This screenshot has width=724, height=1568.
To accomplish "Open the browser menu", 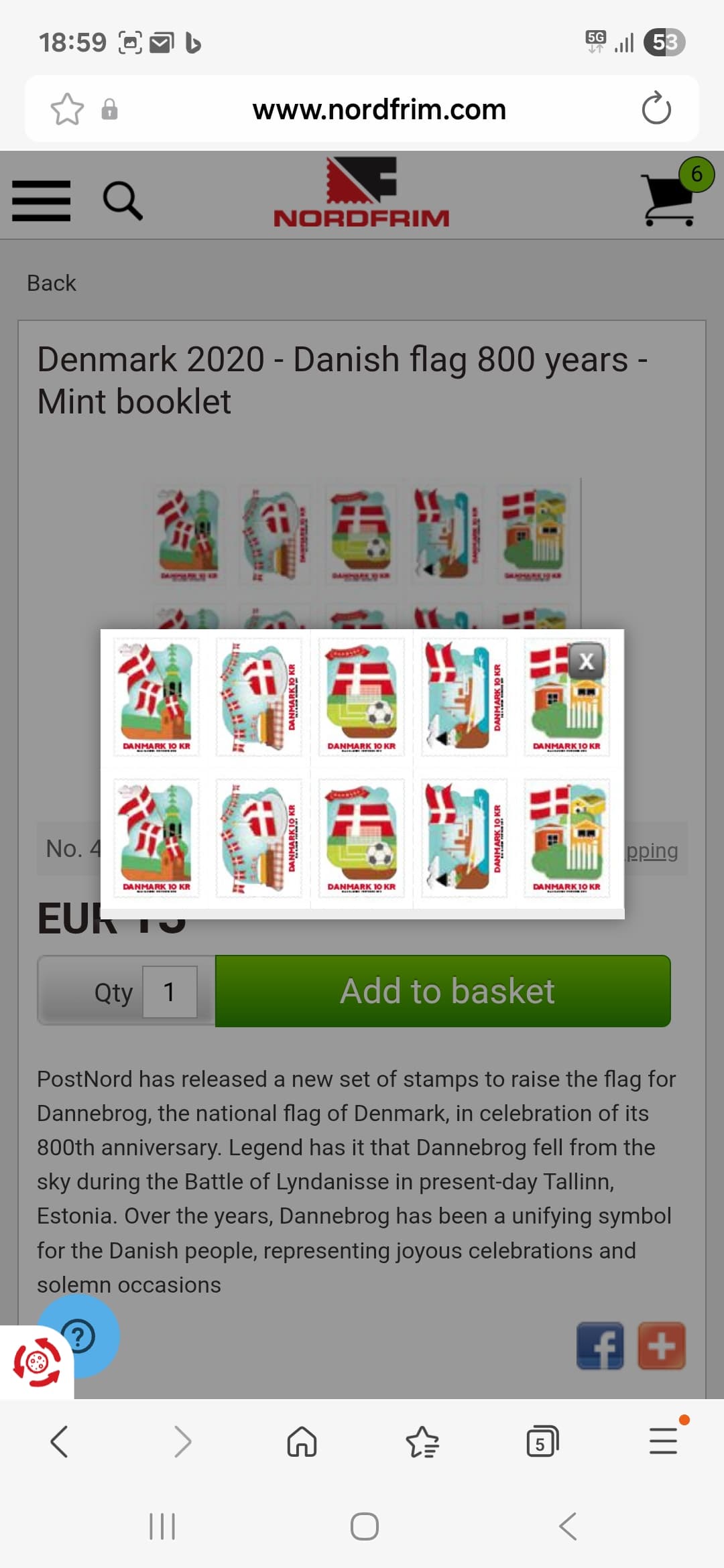I will (x=663, y=1441).
